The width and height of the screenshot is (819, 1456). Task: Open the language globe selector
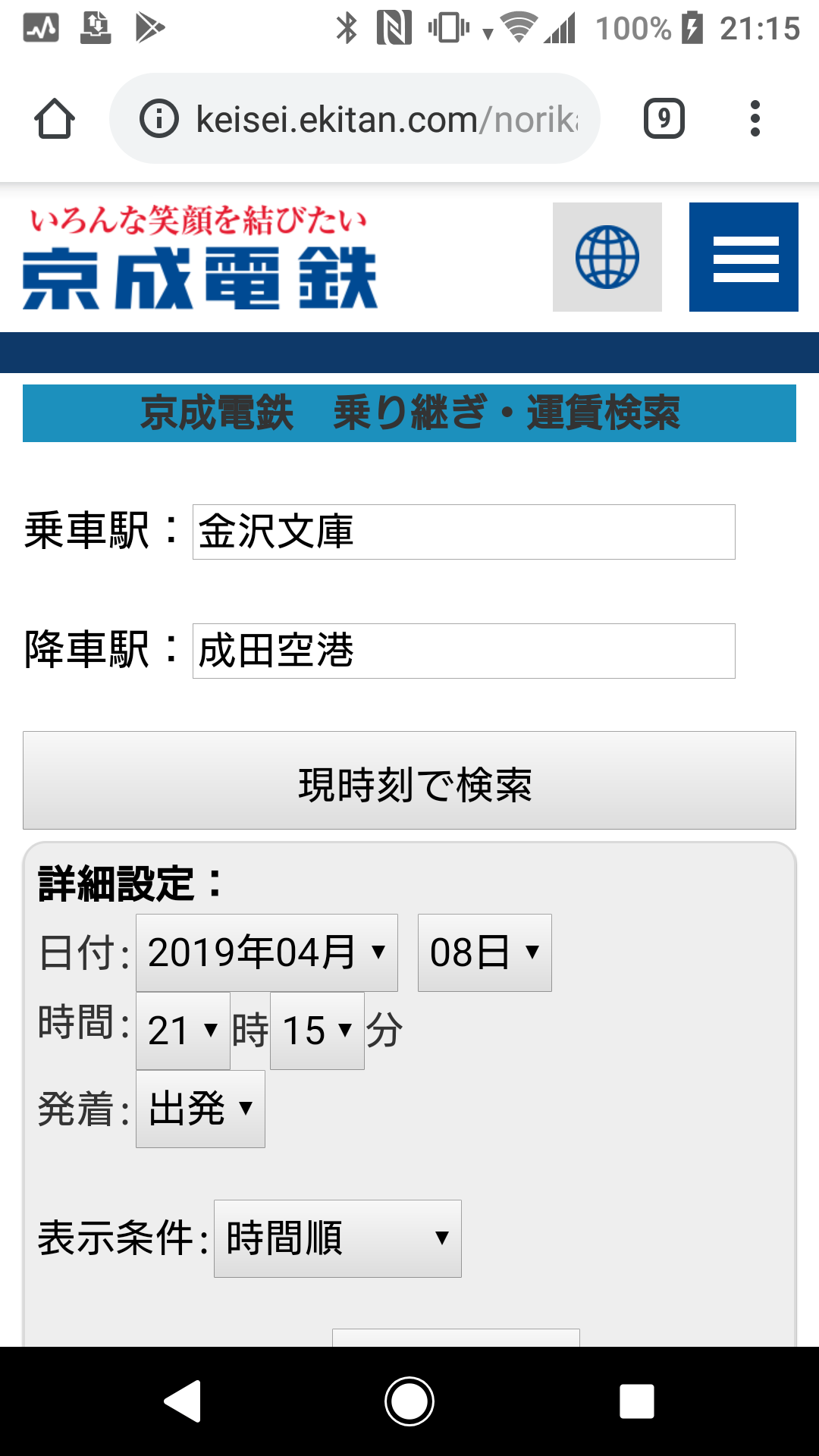(607, 257)
